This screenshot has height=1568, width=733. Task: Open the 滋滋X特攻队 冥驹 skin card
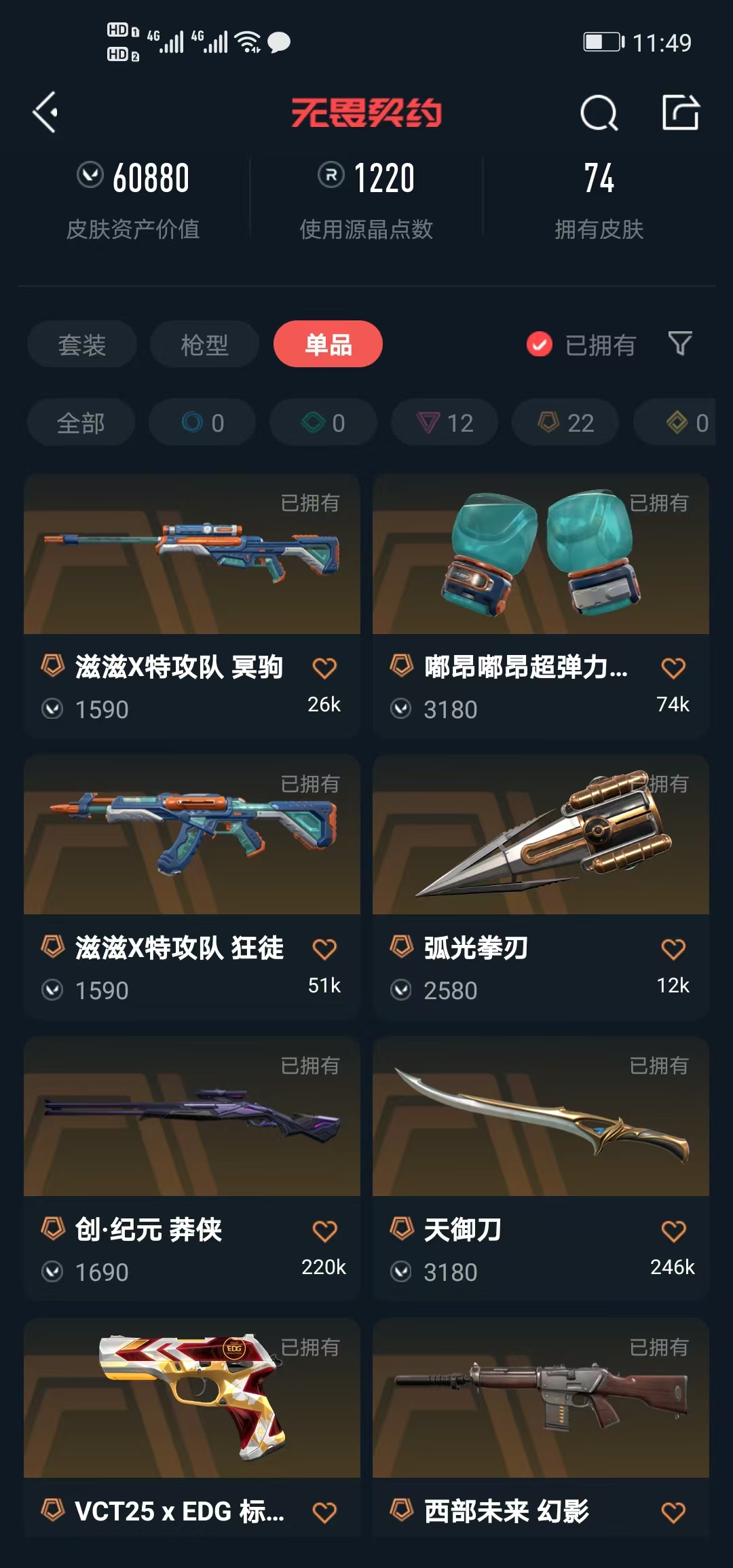point(192,605)
